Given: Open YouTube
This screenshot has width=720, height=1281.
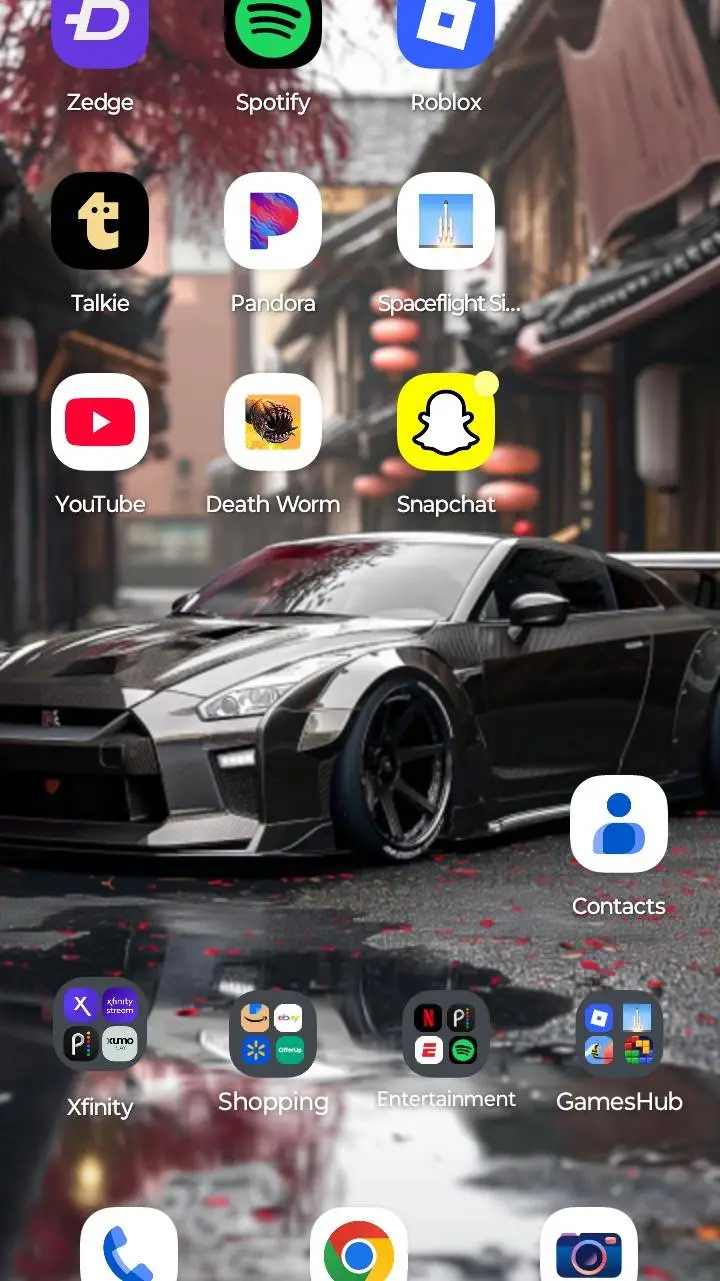Looking at the screenshot, I should pyautogui.click(x=100, y=422).
